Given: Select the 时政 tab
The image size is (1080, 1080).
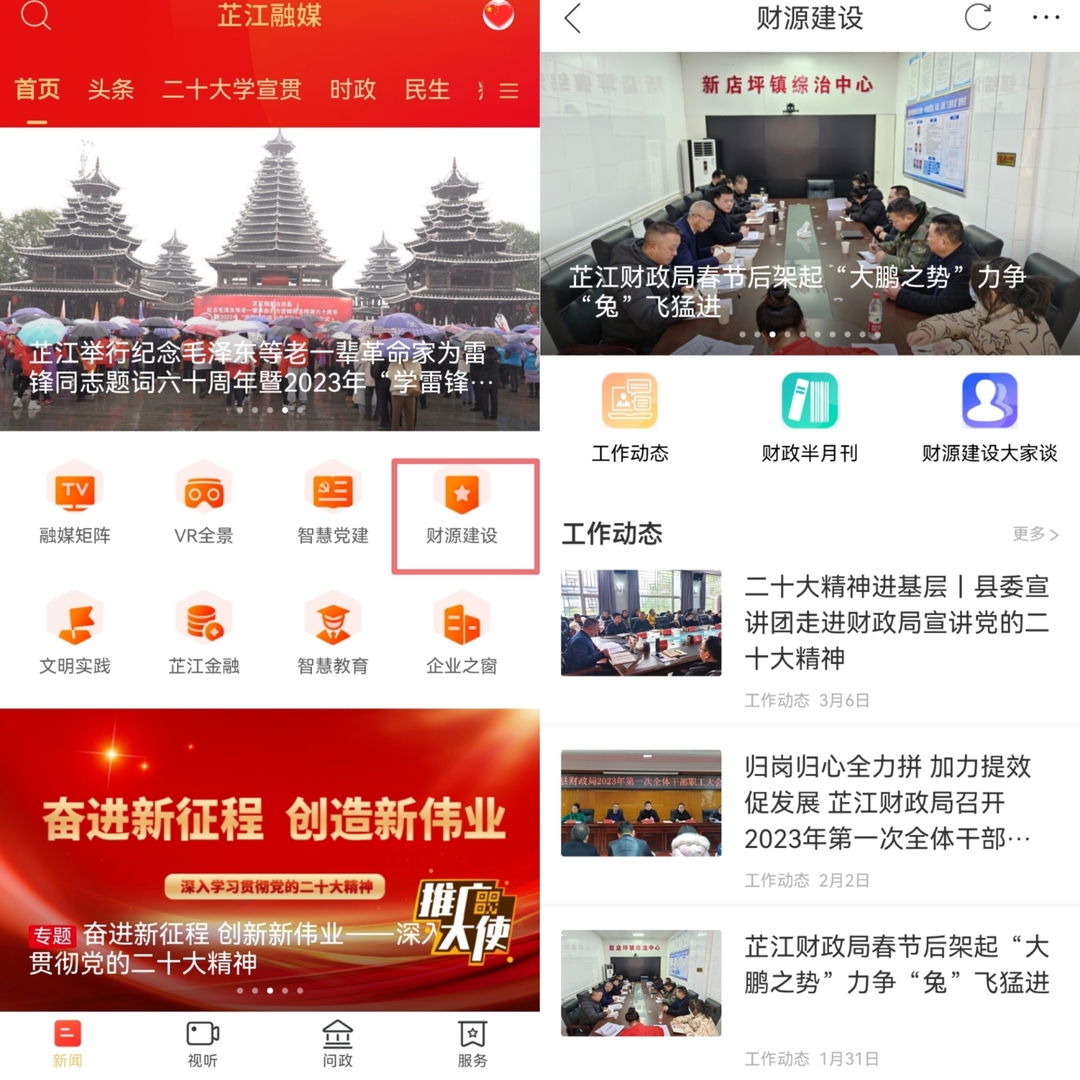Looking at the screenshot, I should click(x=353, y=89).
